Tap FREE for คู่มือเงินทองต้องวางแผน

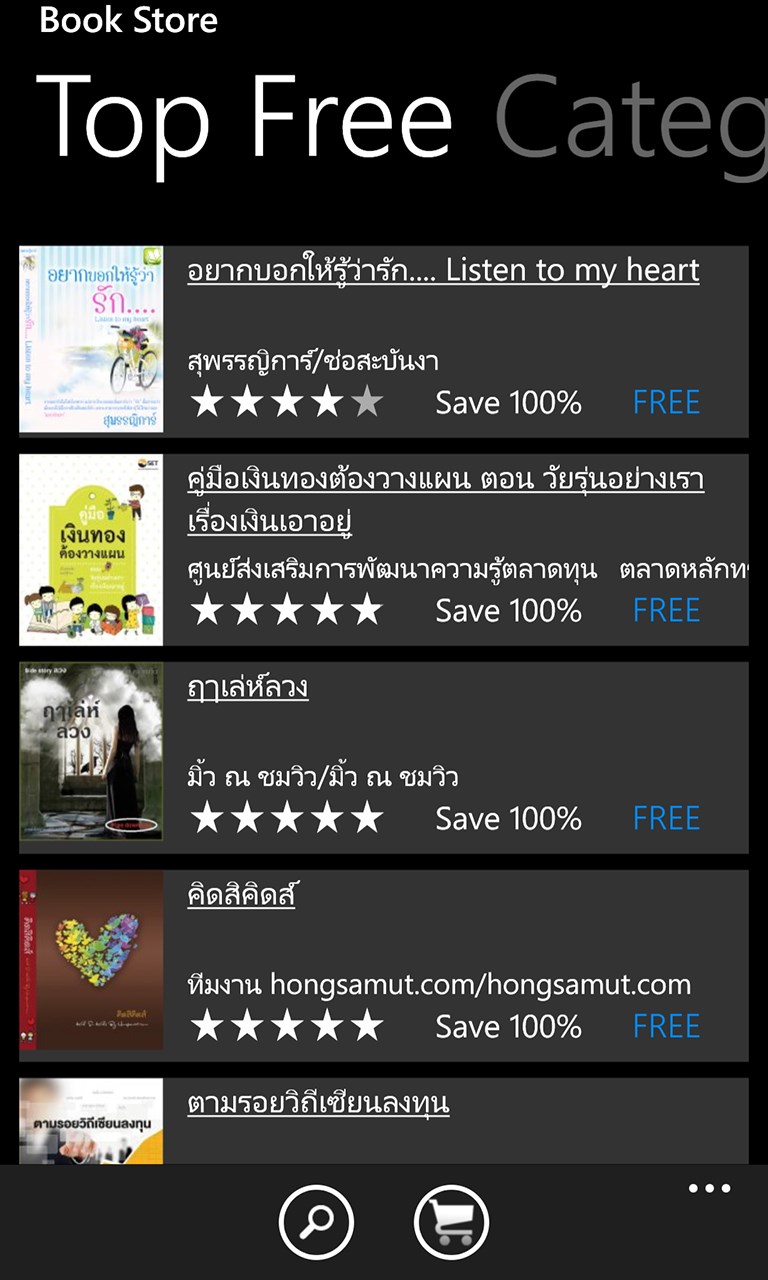[666, 611]
